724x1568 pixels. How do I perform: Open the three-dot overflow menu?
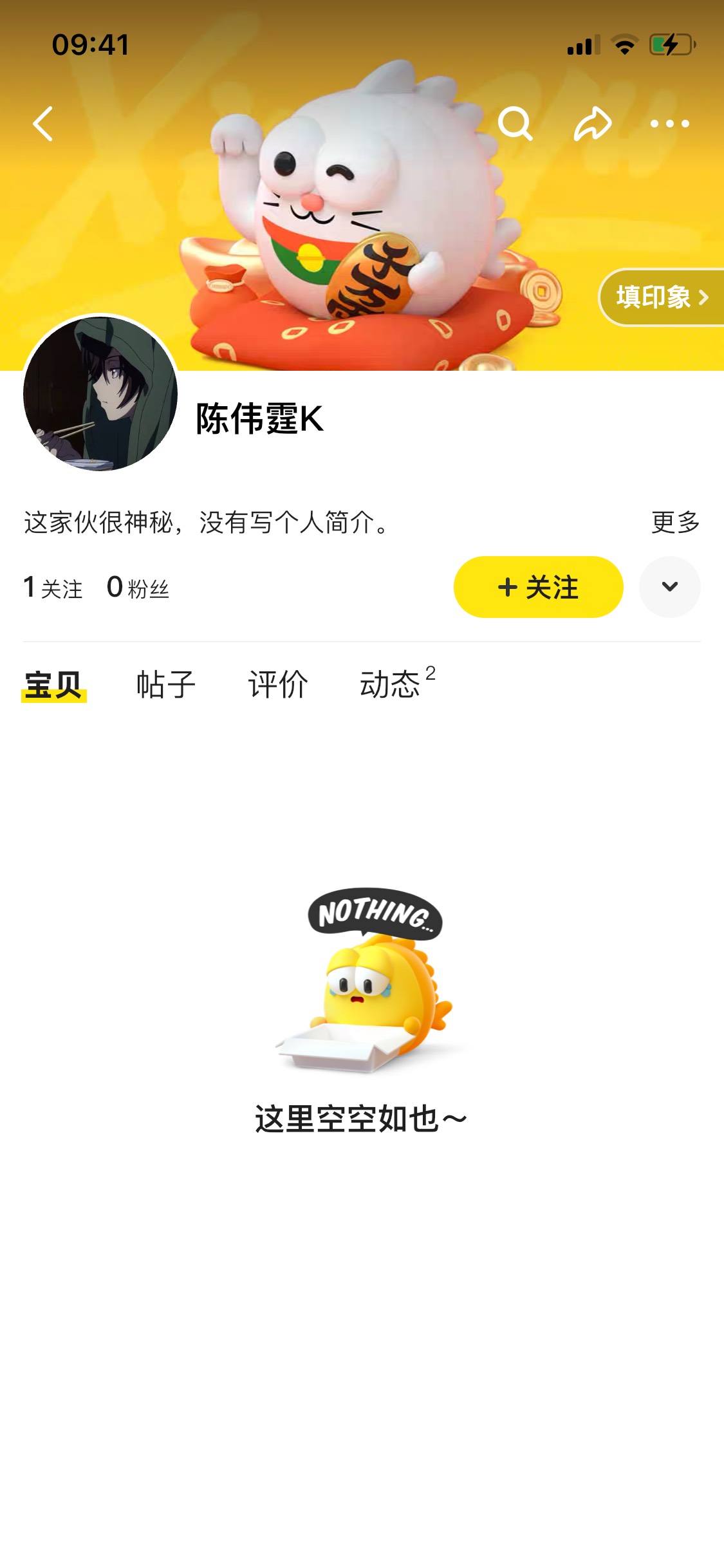(669, 124)
